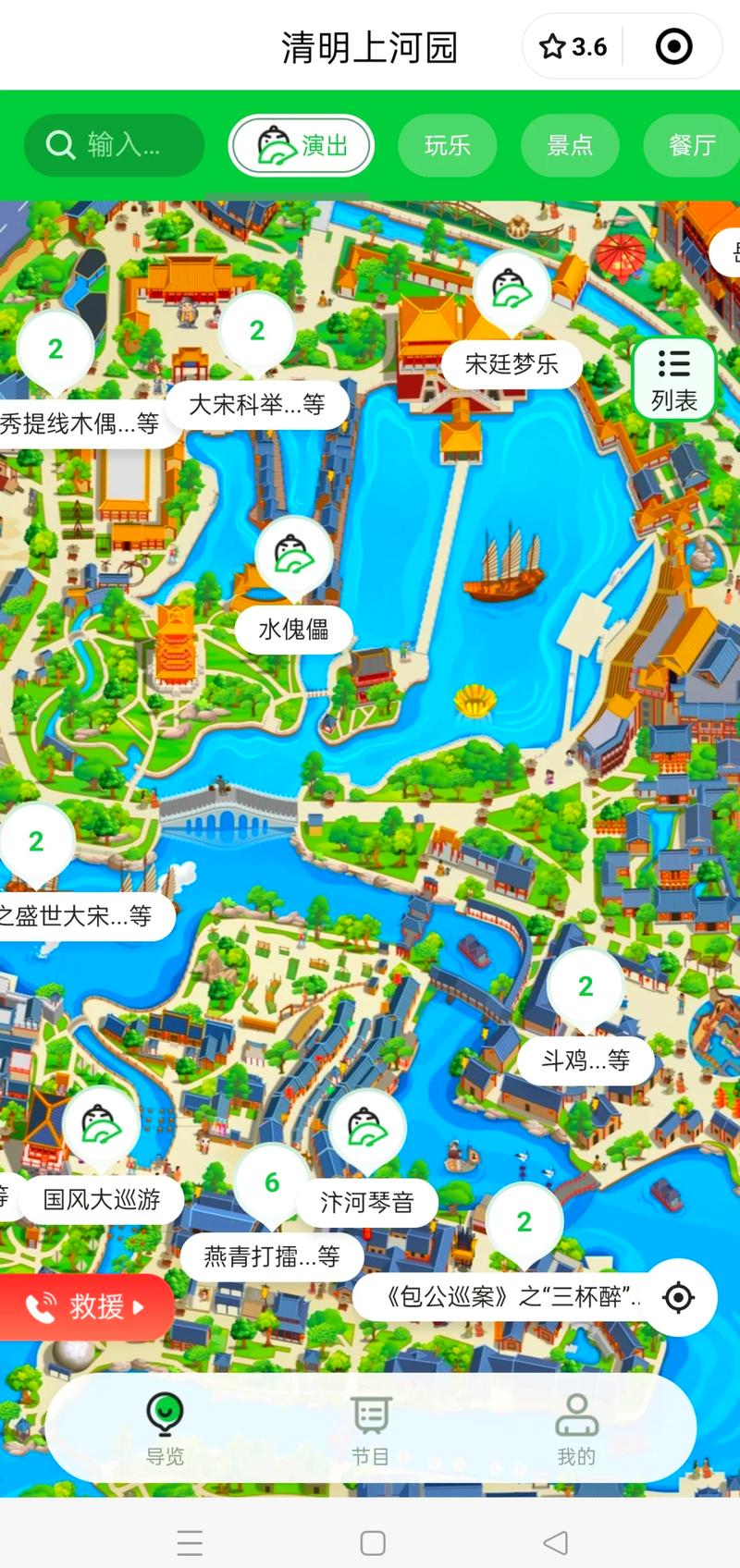
Task: Click the locate-me crosshair icon
Action: [678, 1297]
